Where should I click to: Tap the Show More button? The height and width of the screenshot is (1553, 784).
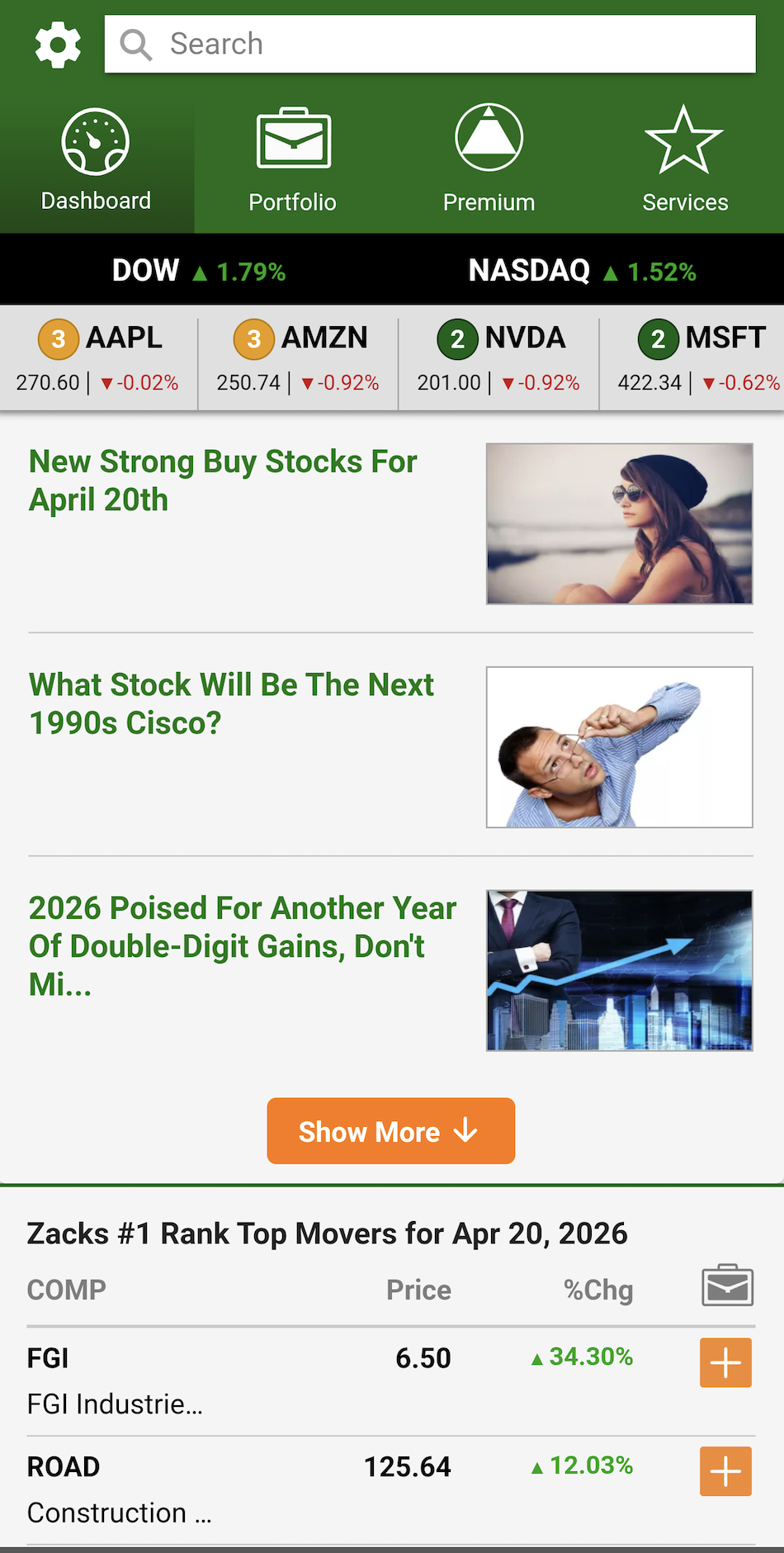(x=390, y=1131)
